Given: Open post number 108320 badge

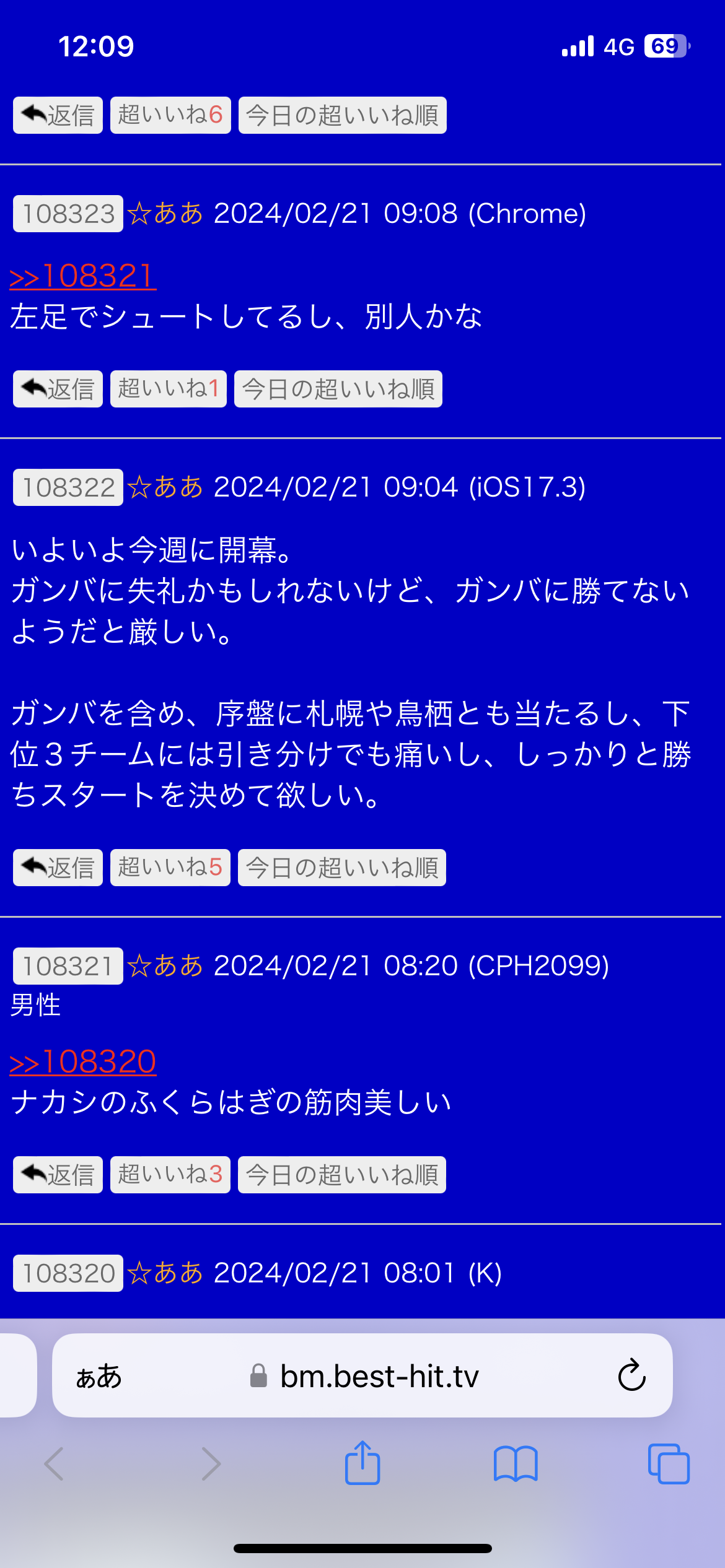Looking at the screenshot, I should coord(68,1273).
